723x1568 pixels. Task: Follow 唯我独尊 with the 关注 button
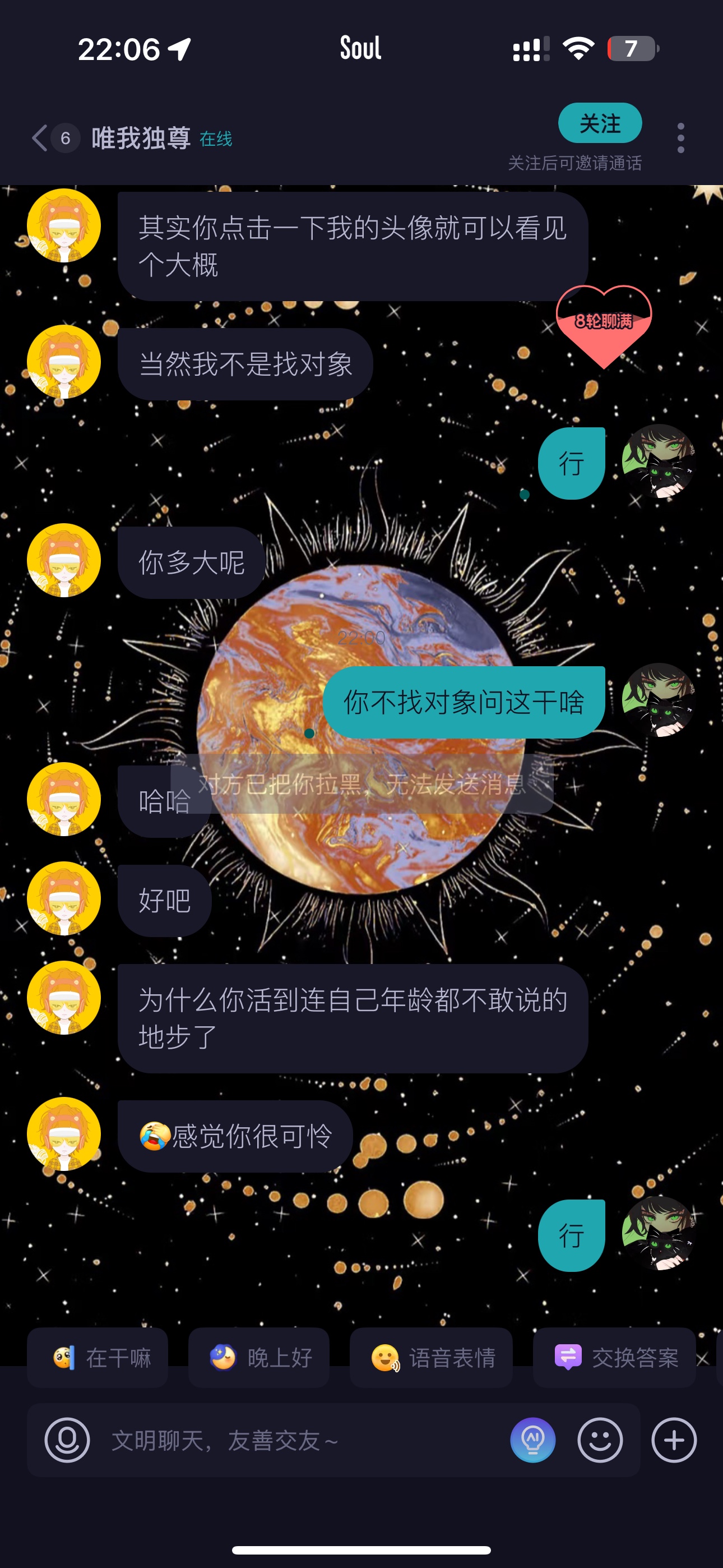600,123
